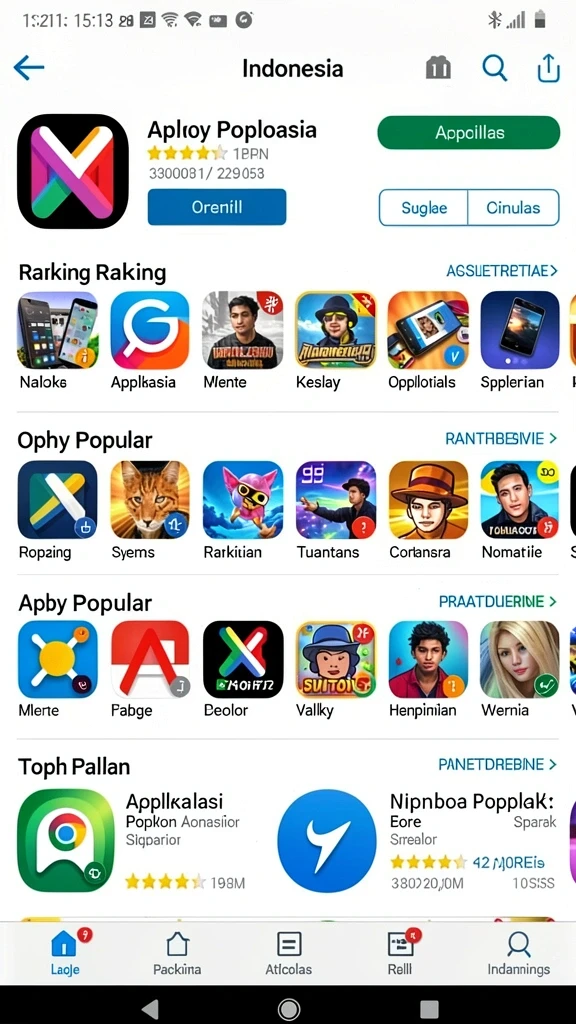Share this page via the share icon
576x1024 pixels.
tap(549, 68)
